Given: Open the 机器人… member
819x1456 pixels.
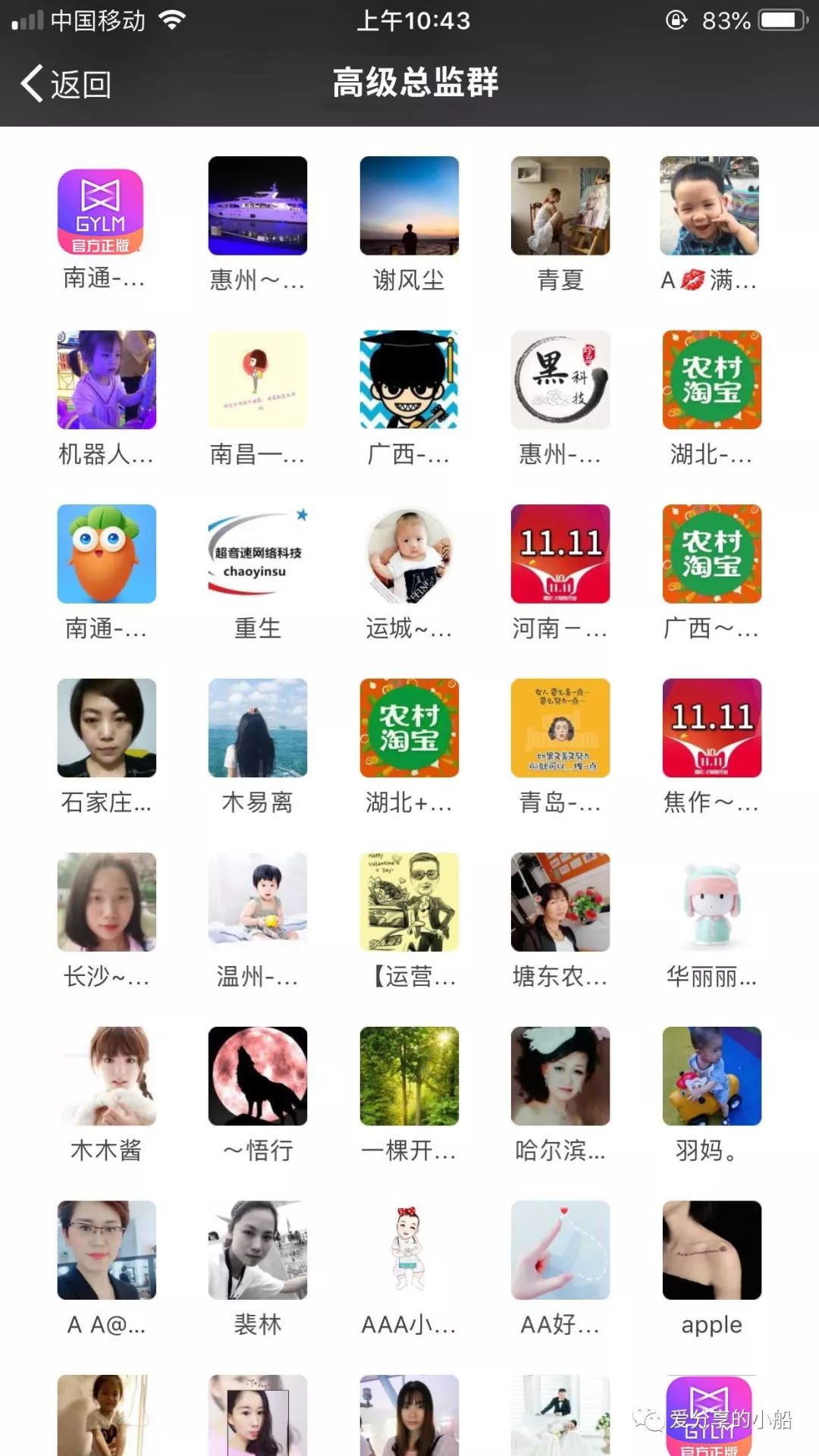Looking at the screenshot, I should click(106, 380).
